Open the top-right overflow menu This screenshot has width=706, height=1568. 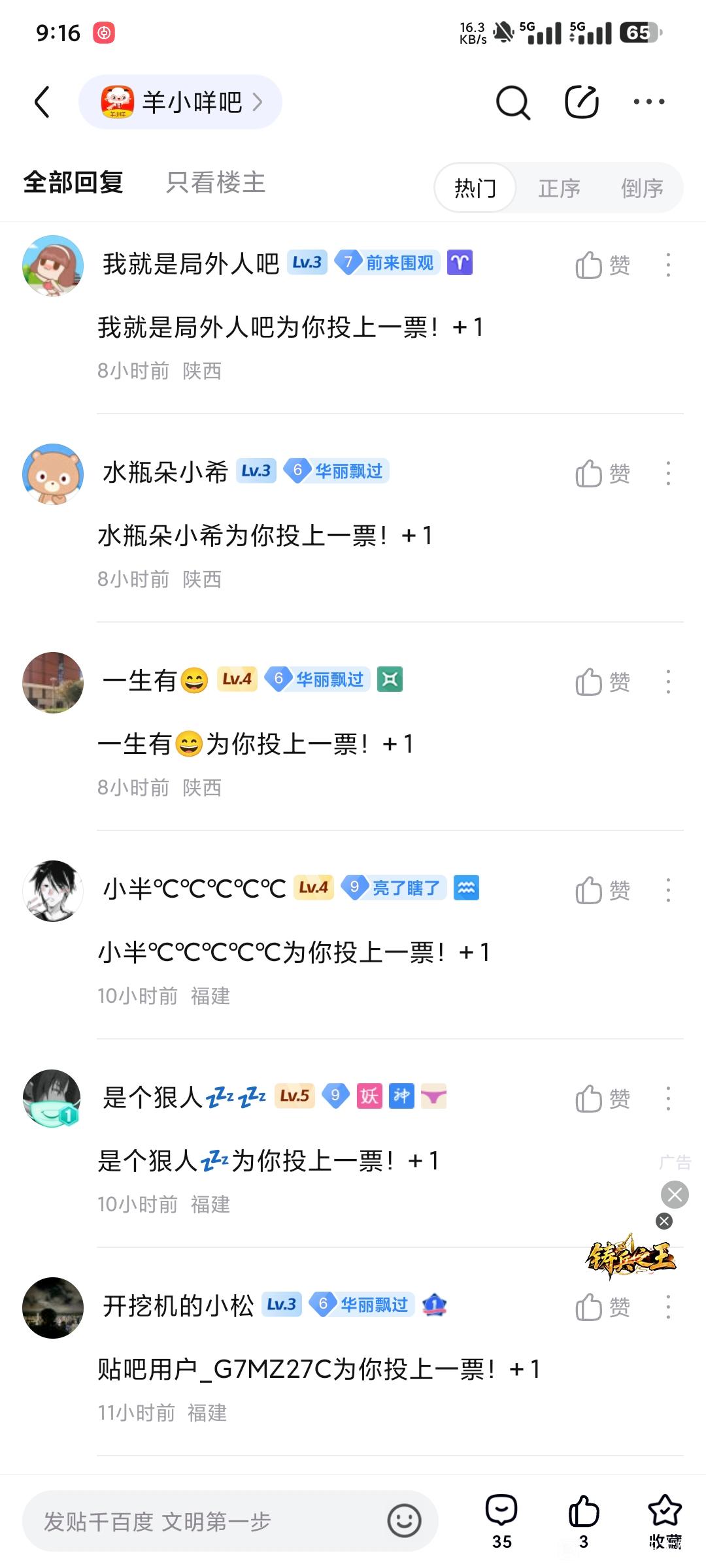(x=648, y=102)
